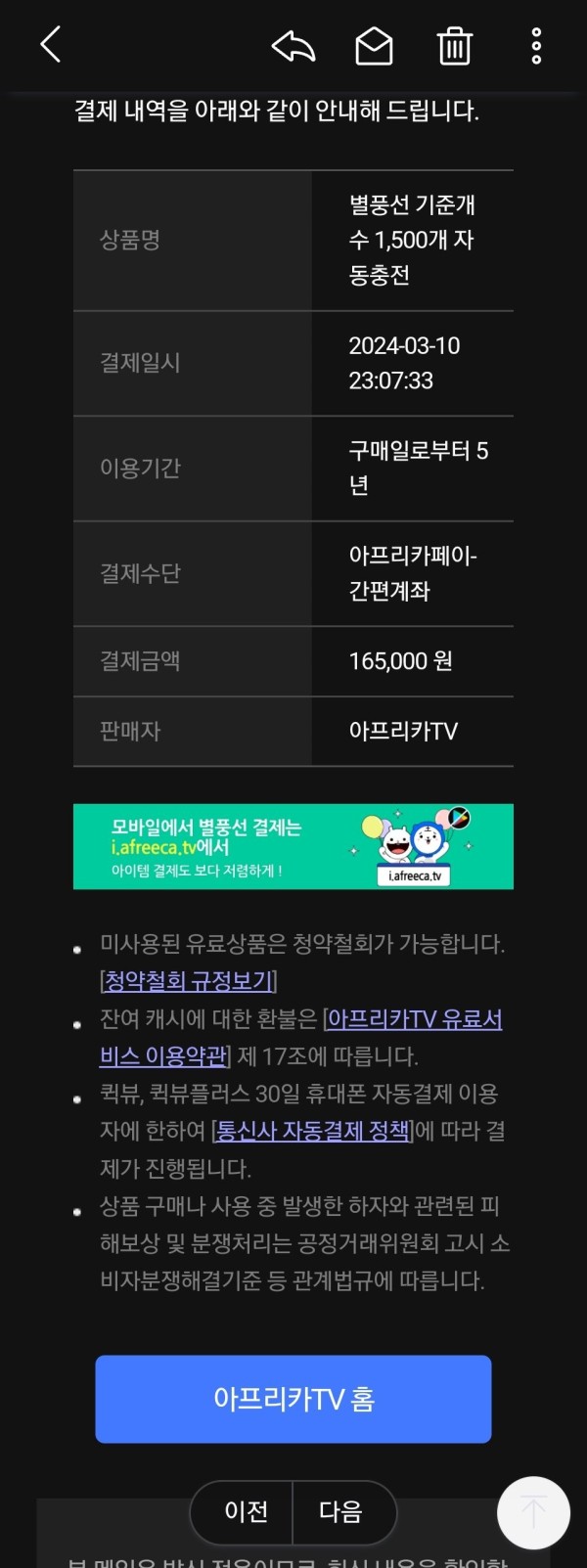The height and width of the screenshot is (1568, 587).
Task: Tap the 아프리카TV 홈 button
Action: pos(293,1399)
